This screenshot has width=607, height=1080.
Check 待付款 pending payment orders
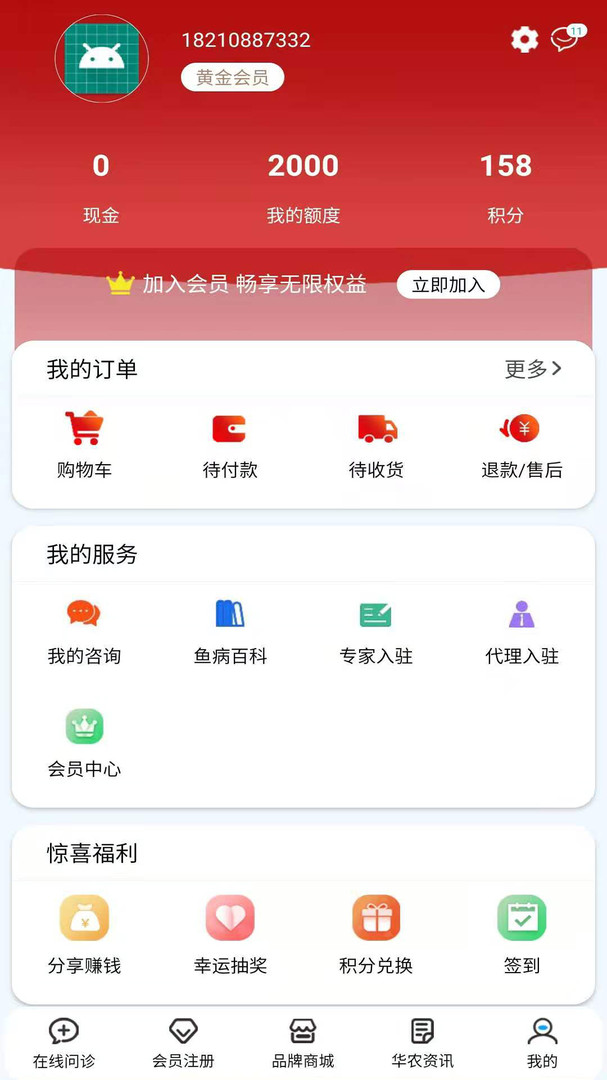click(x=230, y=444)
